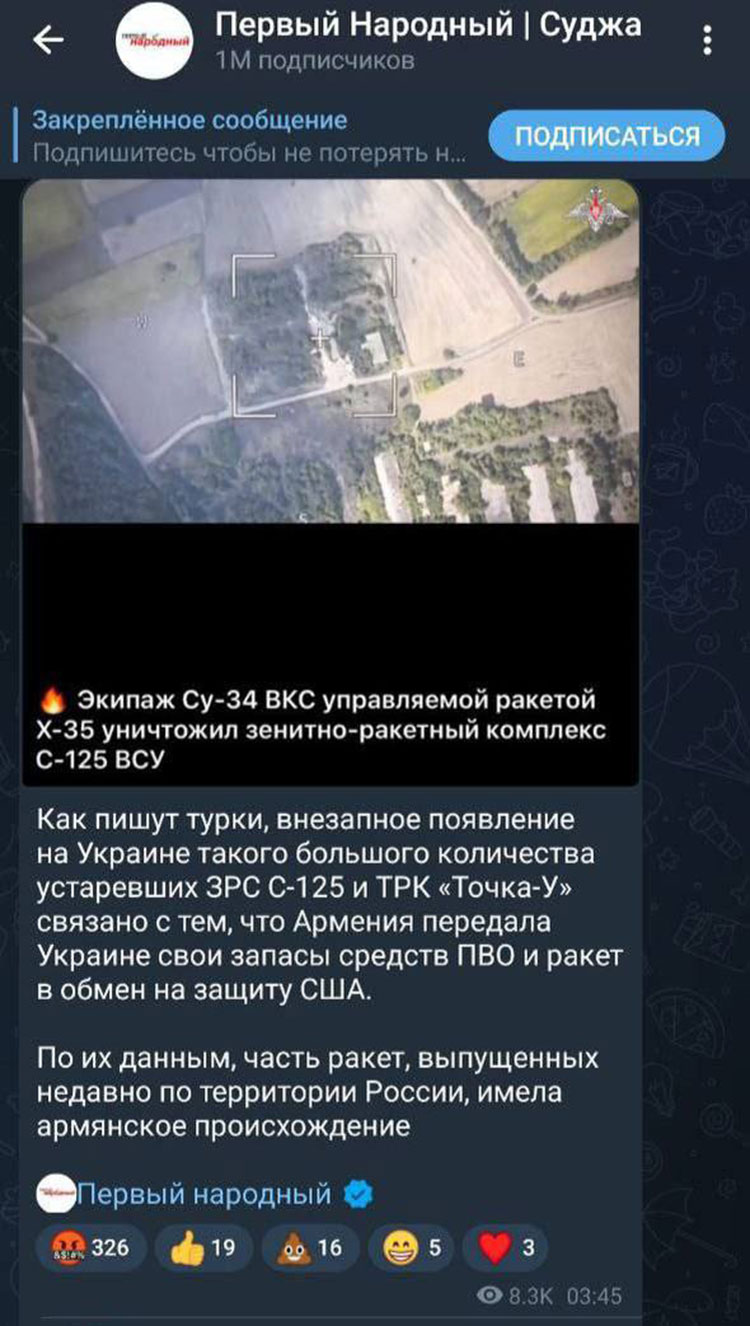Open the three-dot overflow menu
750x1326 pixels.
pos(708,40)
